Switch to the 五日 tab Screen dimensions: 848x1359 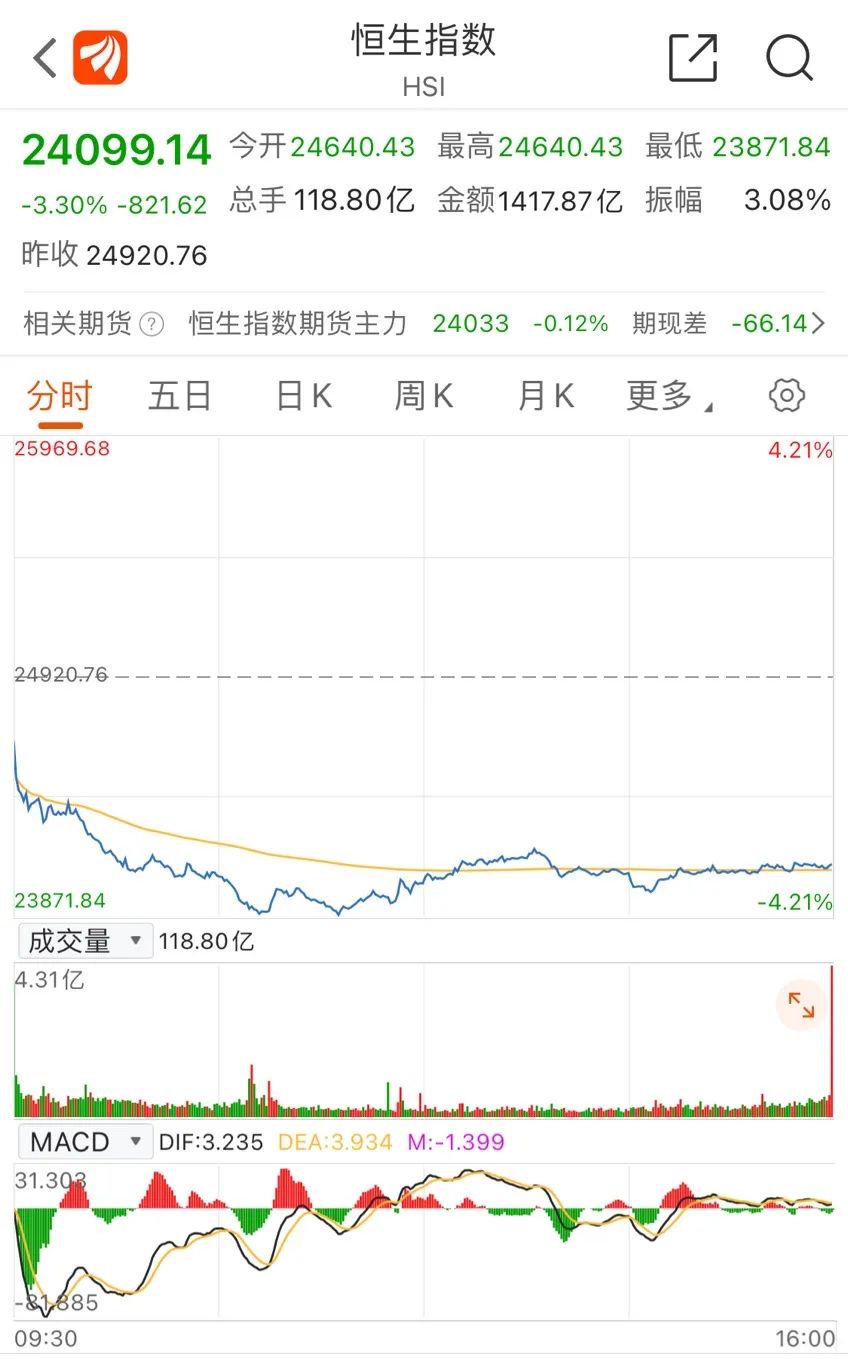180,395
